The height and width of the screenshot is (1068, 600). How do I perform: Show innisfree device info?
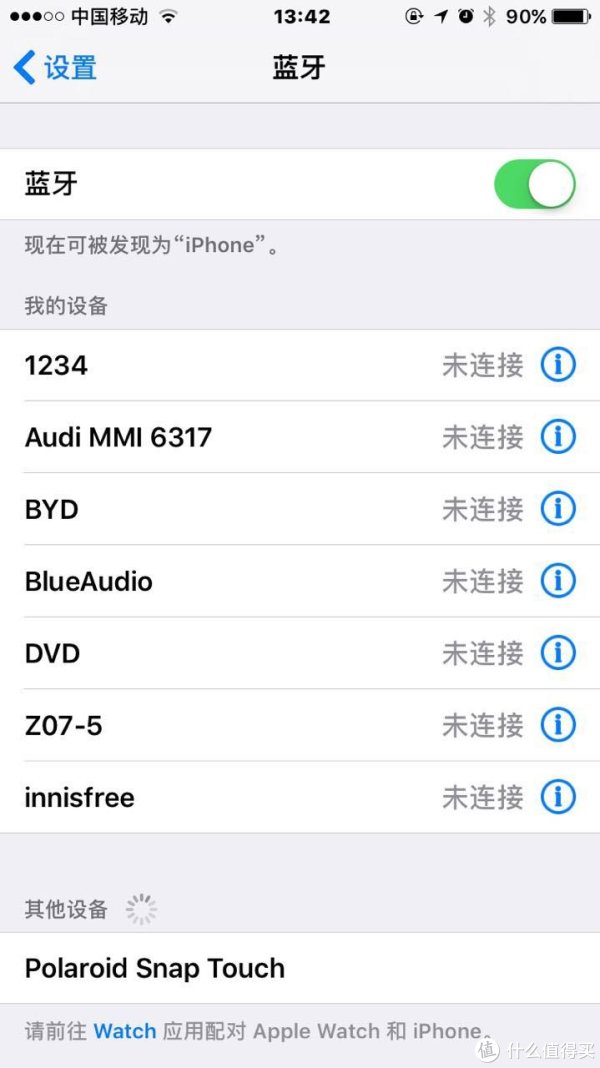tap(558, 797)
